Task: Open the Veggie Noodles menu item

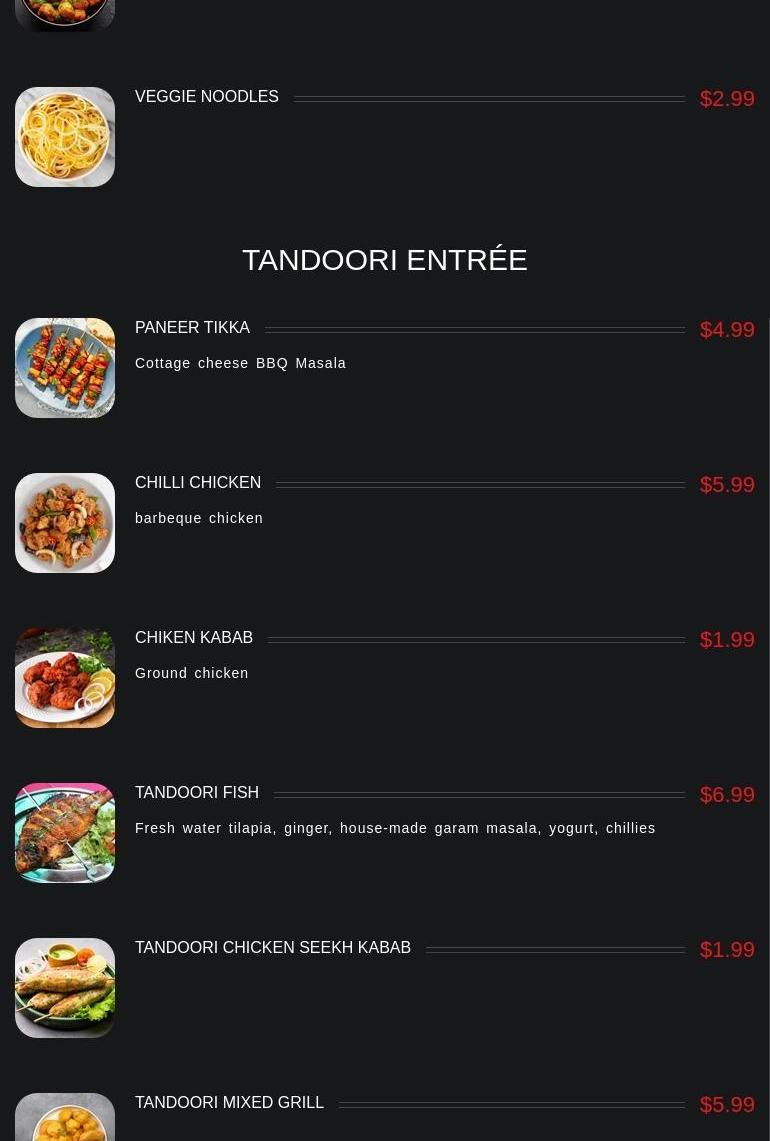Action: [207, 97]
